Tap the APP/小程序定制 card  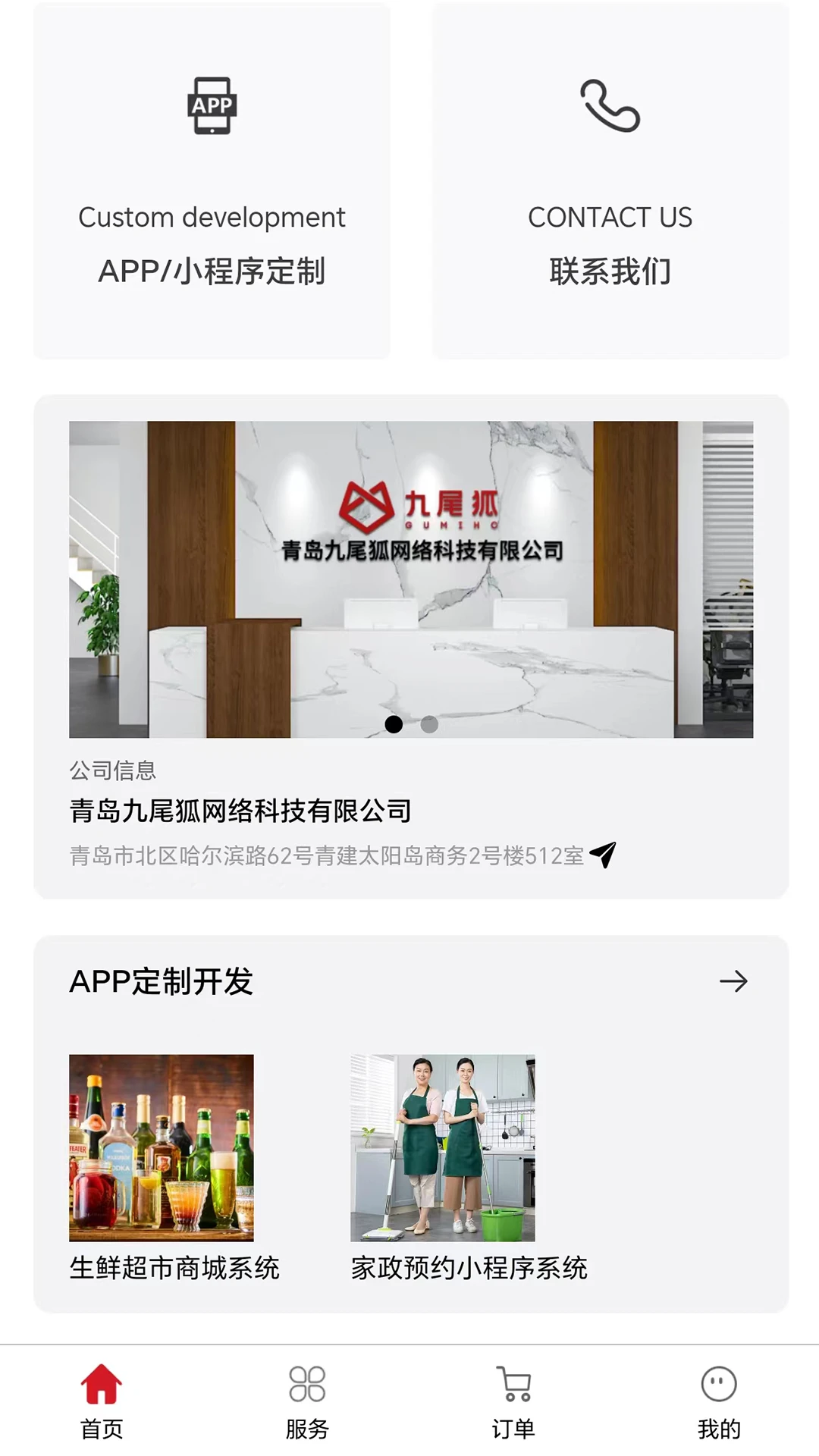[211, 182]
